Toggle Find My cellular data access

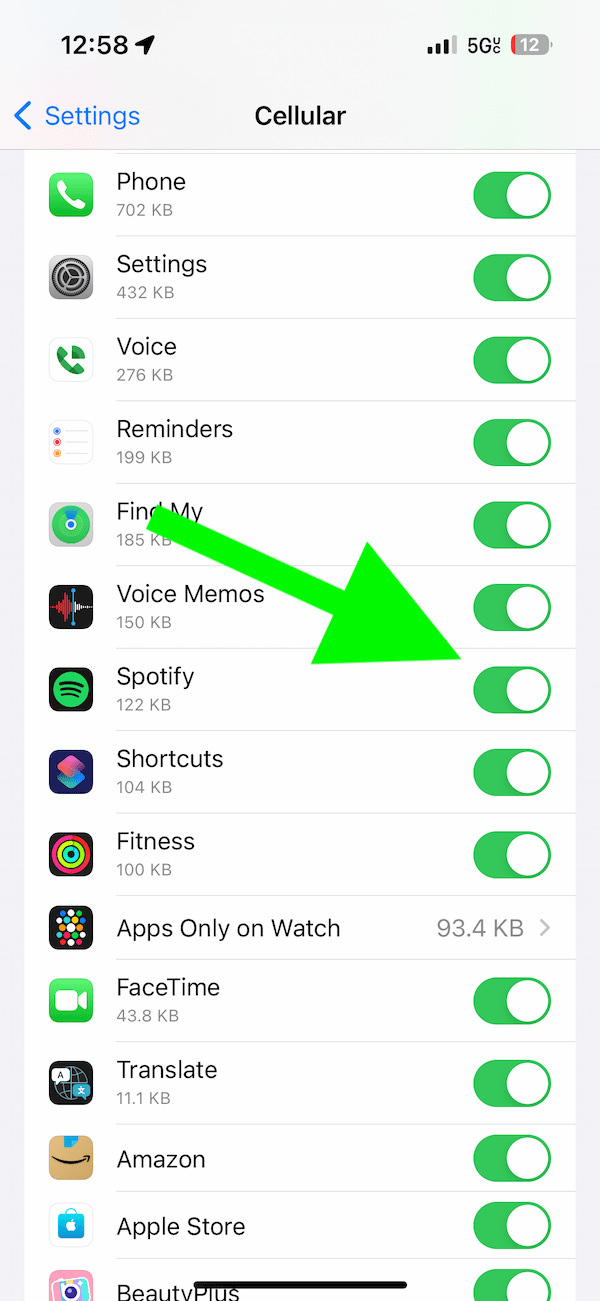[x=512, y=525]
